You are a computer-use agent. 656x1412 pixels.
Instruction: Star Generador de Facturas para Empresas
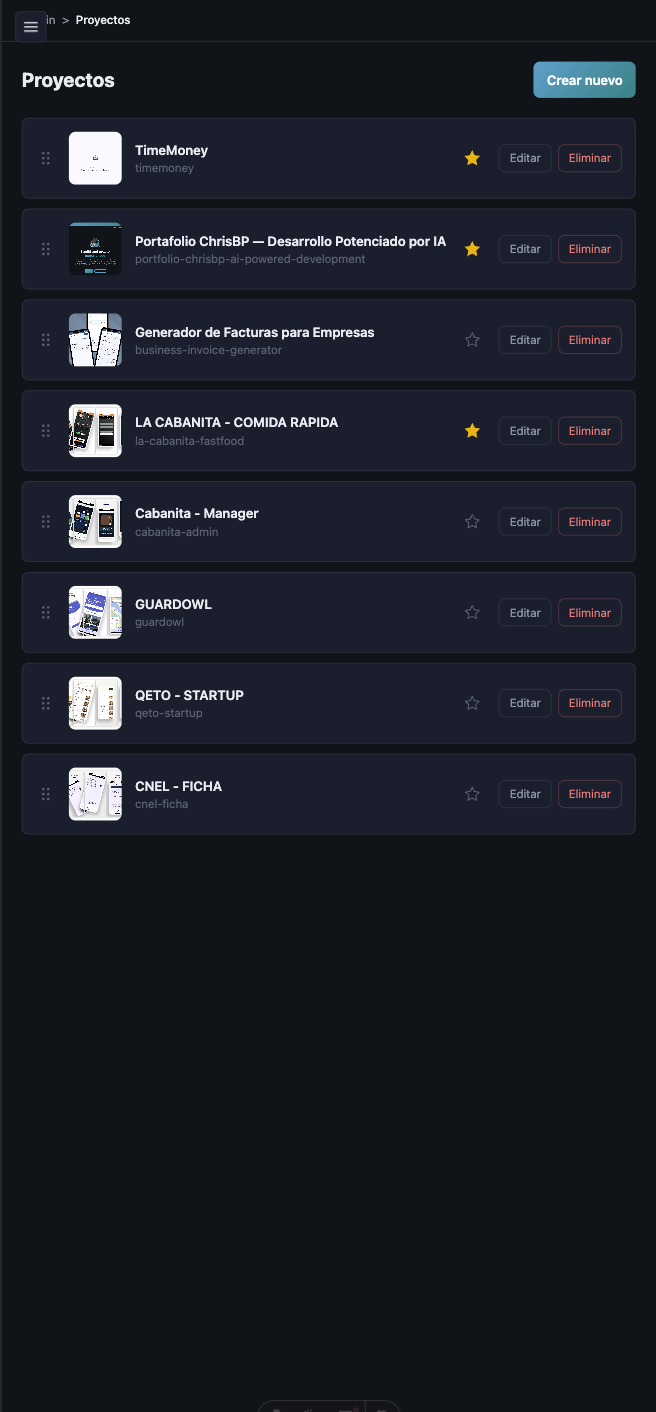tap(472, 340)
